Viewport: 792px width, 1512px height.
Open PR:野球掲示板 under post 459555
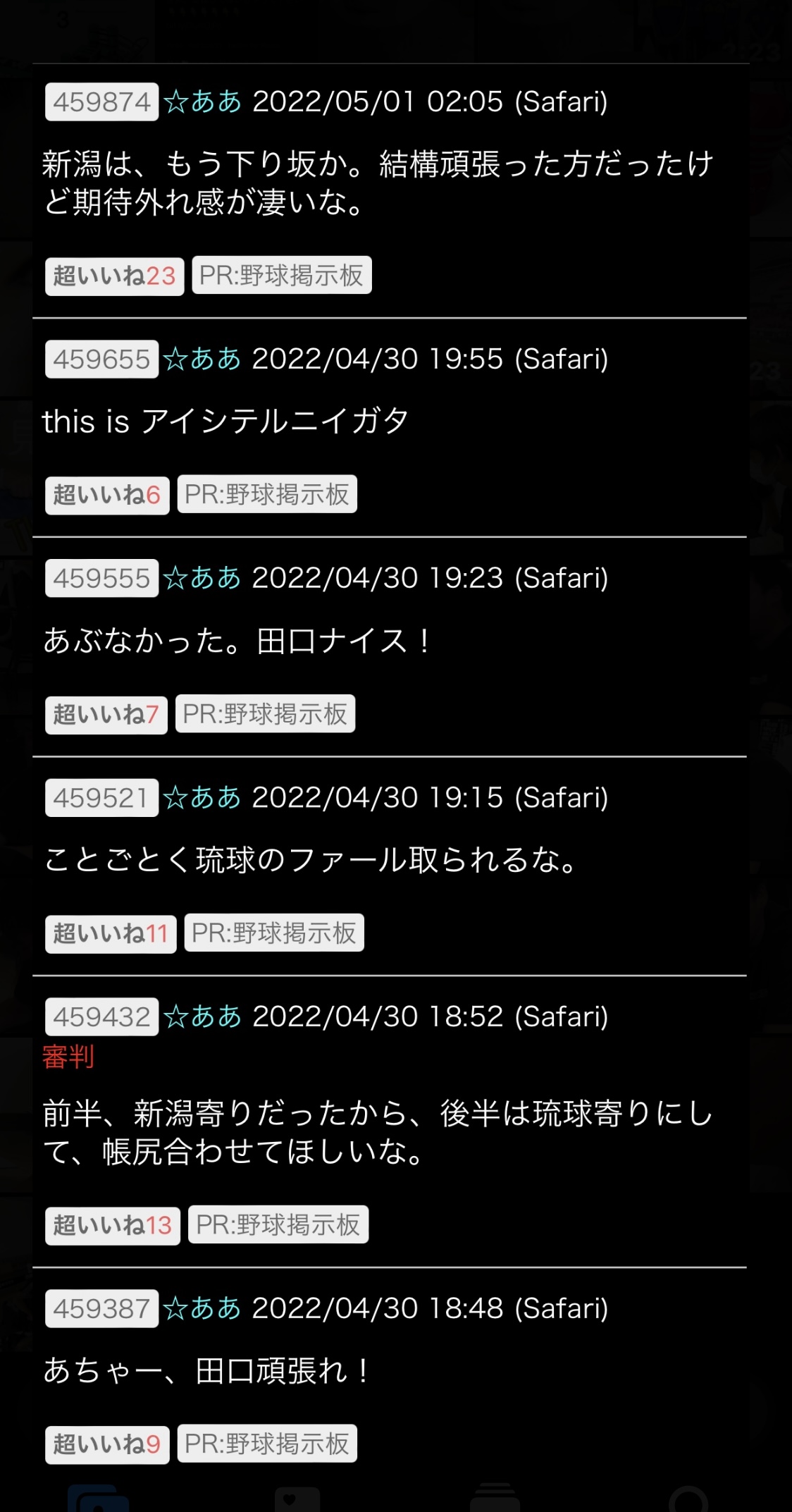coord(265,714)
